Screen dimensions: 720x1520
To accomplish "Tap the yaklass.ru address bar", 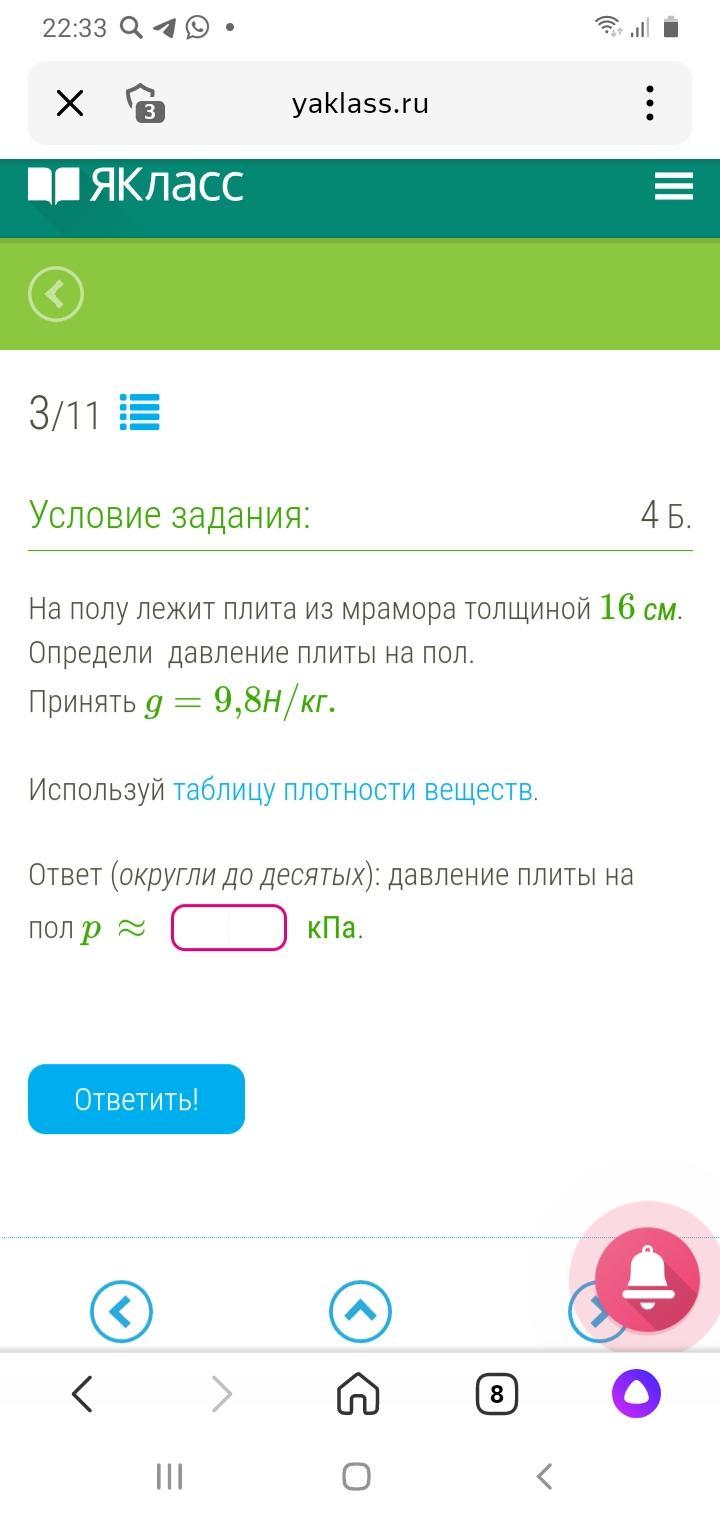I will 360,104.
